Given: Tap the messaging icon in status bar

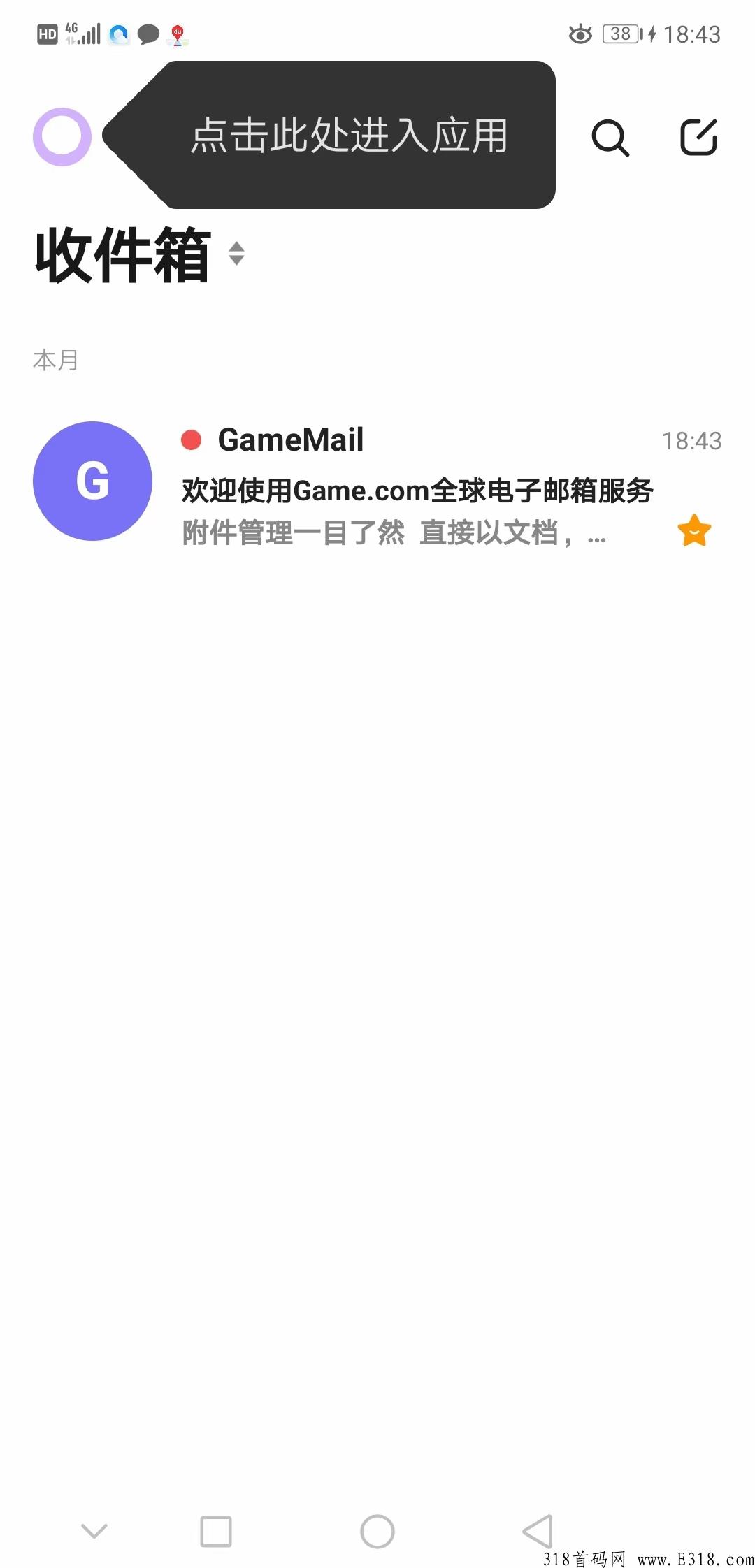Looking at the screenshot, I should click(x=149, y=34).
